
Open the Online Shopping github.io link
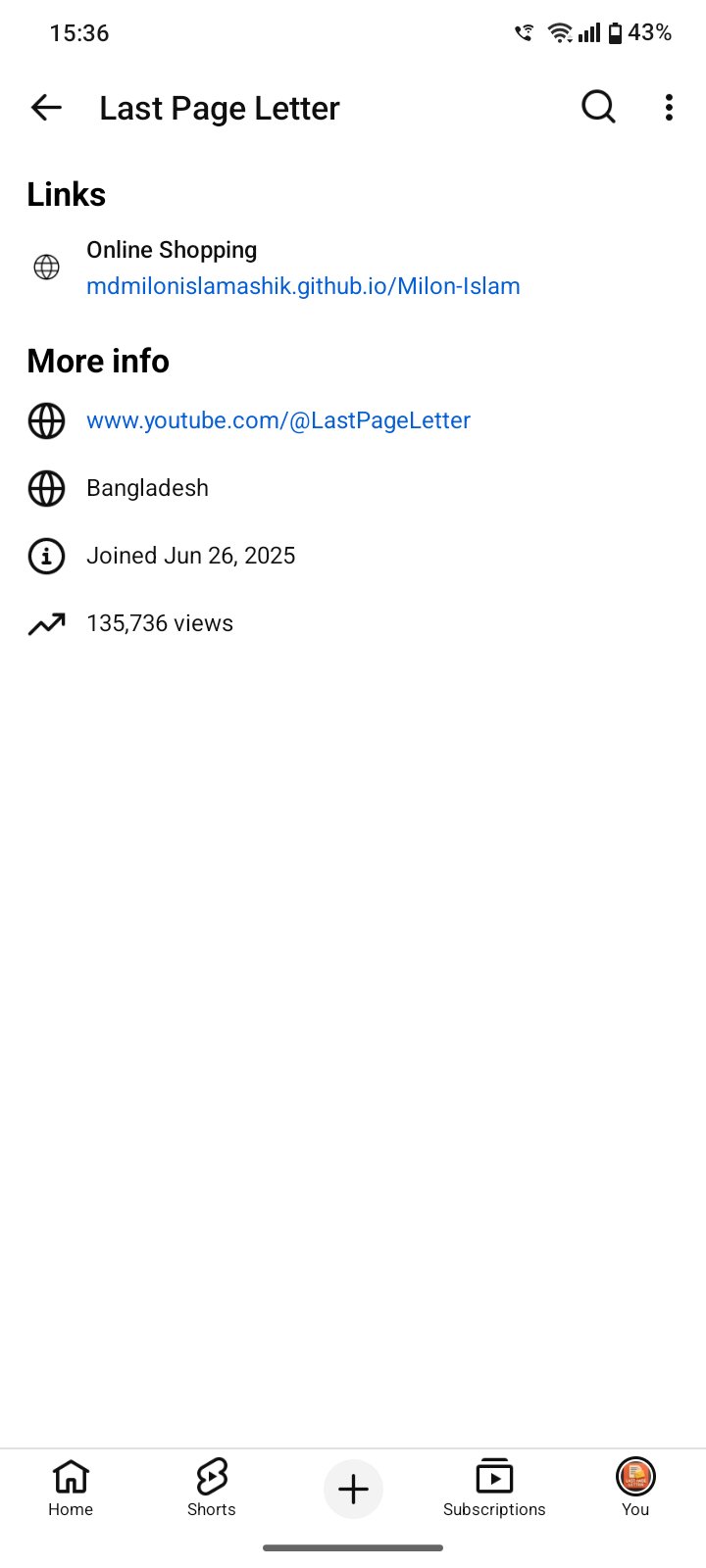click(303, 286)
